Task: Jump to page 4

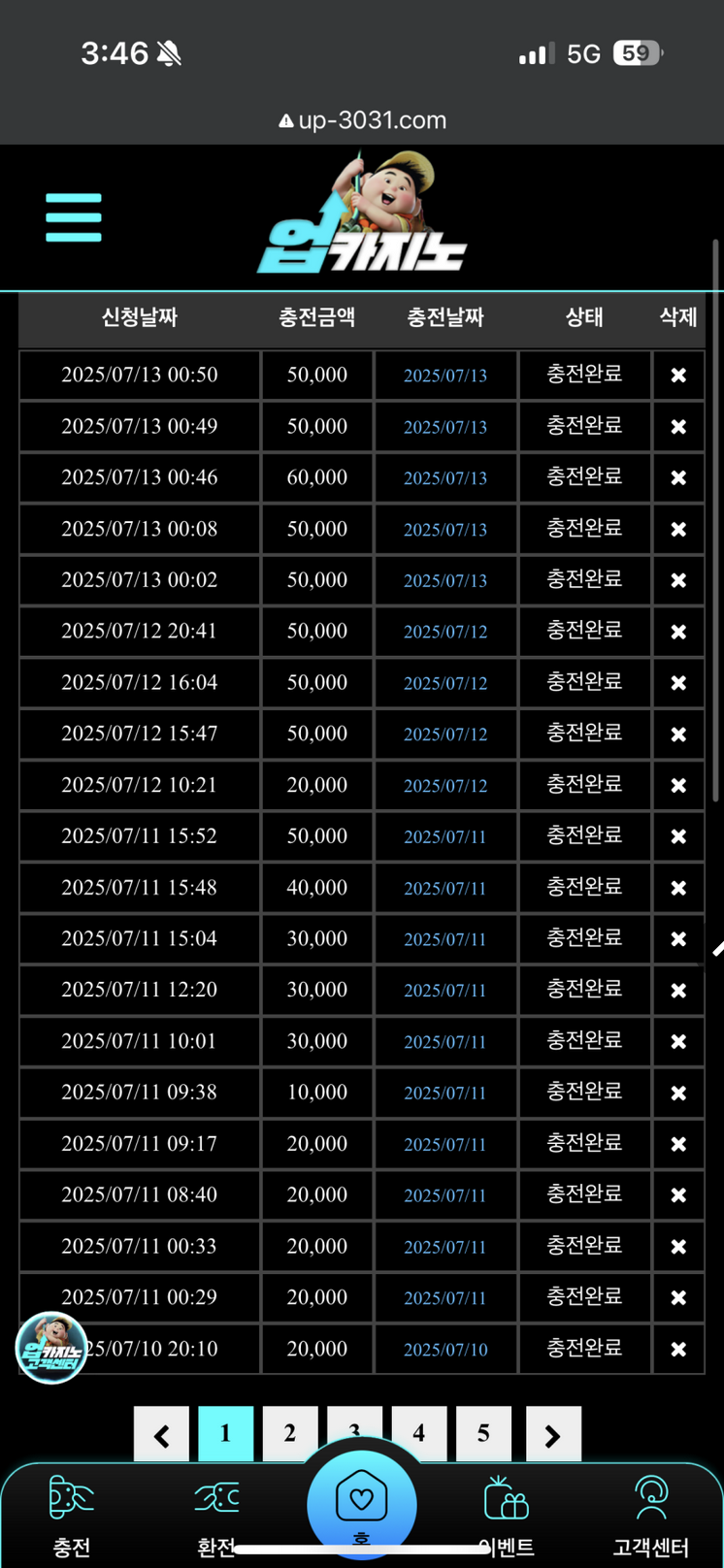Action: 418,1433
